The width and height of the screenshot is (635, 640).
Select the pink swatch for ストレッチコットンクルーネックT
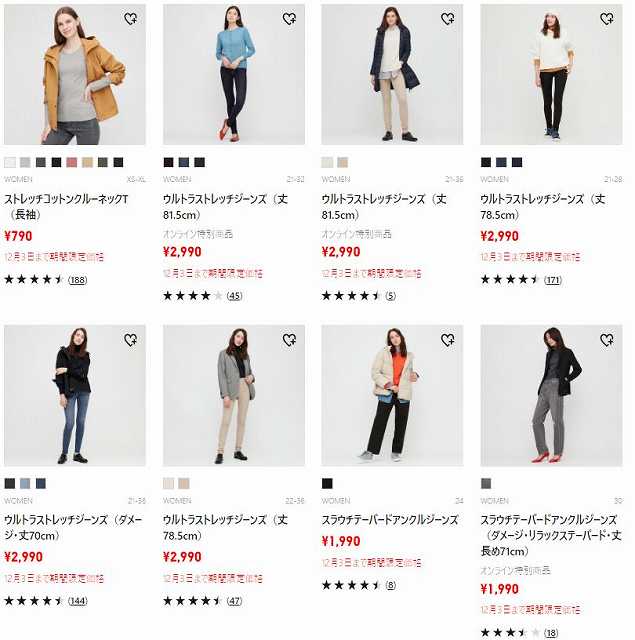(x=72, y=162)
